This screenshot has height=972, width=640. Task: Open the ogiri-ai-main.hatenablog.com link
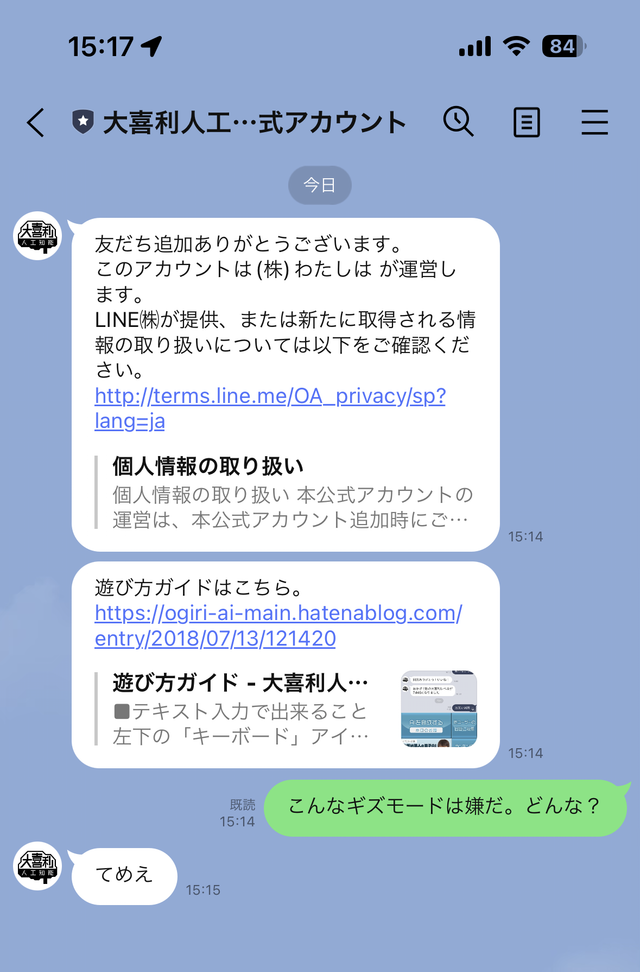tap(278, 626)
